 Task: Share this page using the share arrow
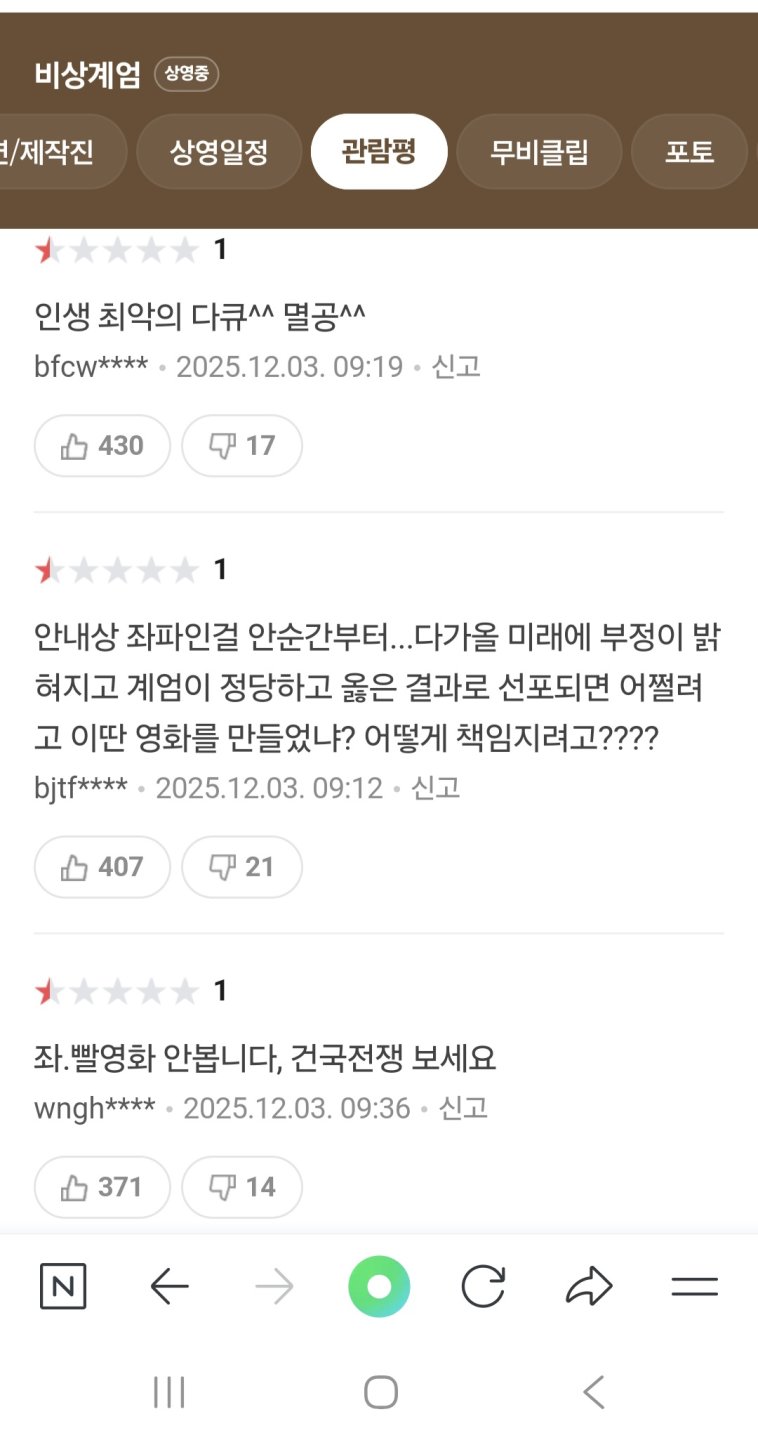click(589, 1287)
